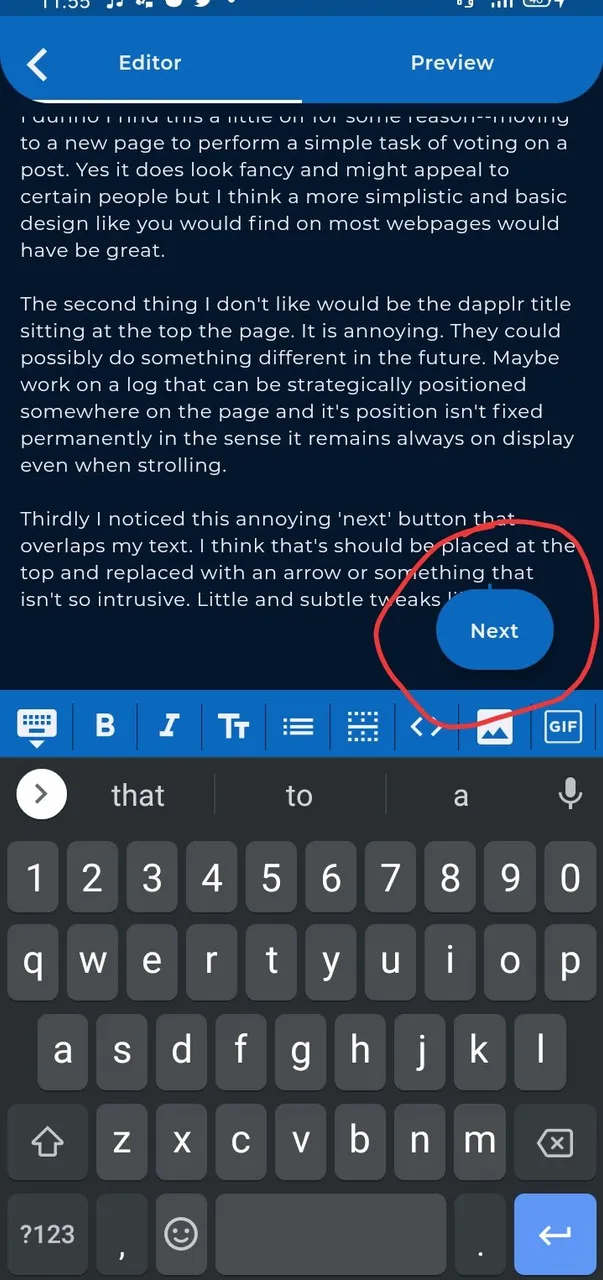Apply italic formatting

(x=169, y=726)
